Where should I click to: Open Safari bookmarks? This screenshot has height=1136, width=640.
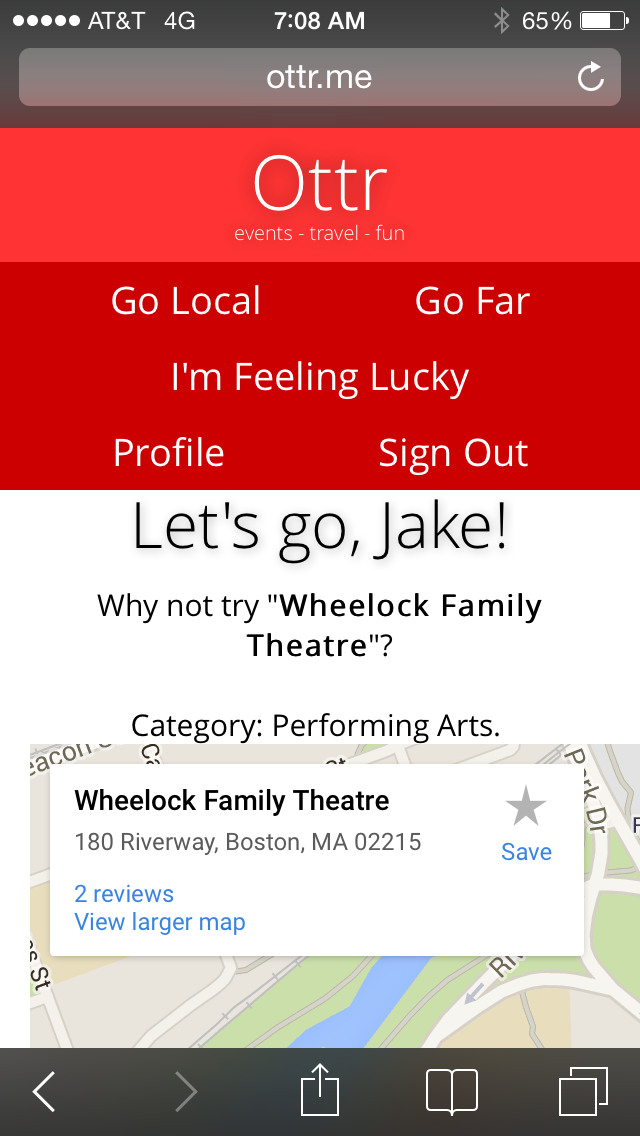tap(452, 1091)
